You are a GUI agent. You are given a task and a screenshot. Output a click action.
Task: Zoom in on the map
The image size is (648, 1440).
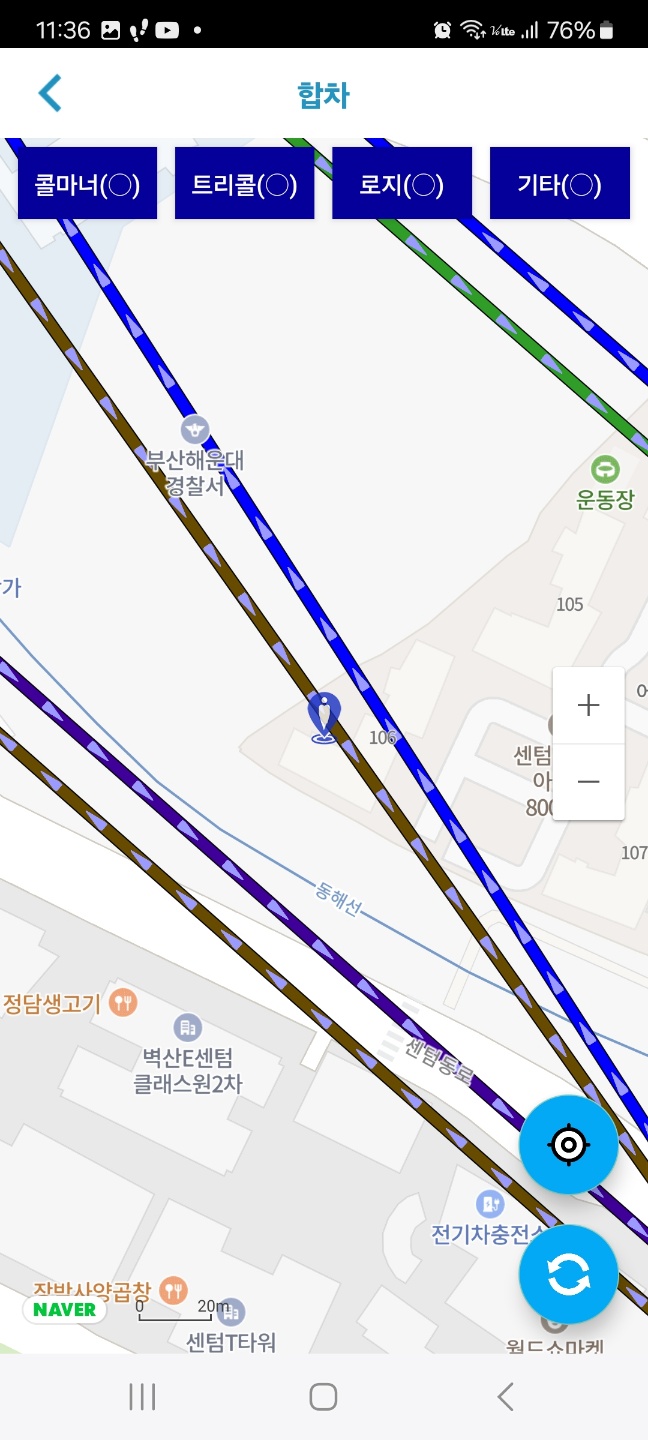pyautogui.click(x=588, y=706)
